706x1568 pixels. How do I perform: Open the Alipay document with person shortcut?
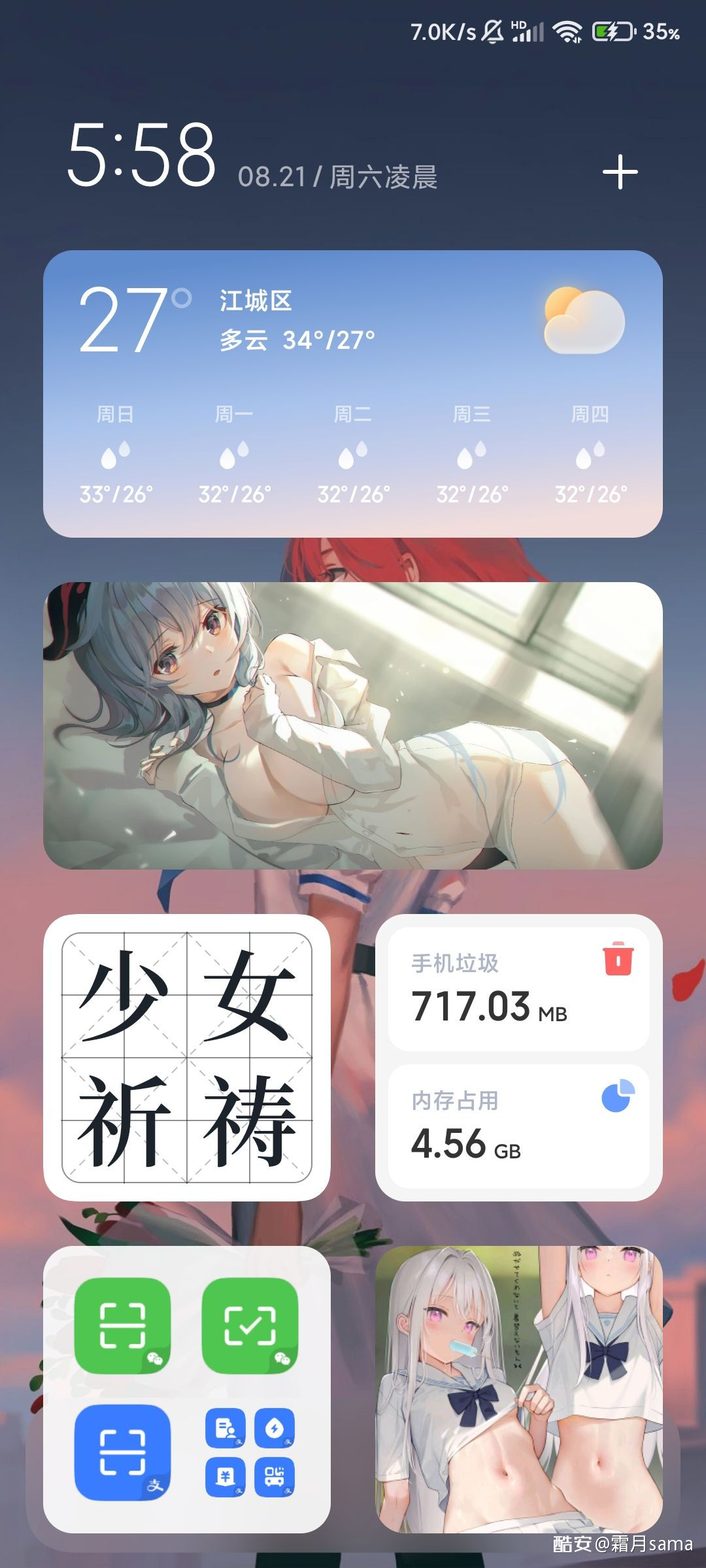coord(226,1428)
